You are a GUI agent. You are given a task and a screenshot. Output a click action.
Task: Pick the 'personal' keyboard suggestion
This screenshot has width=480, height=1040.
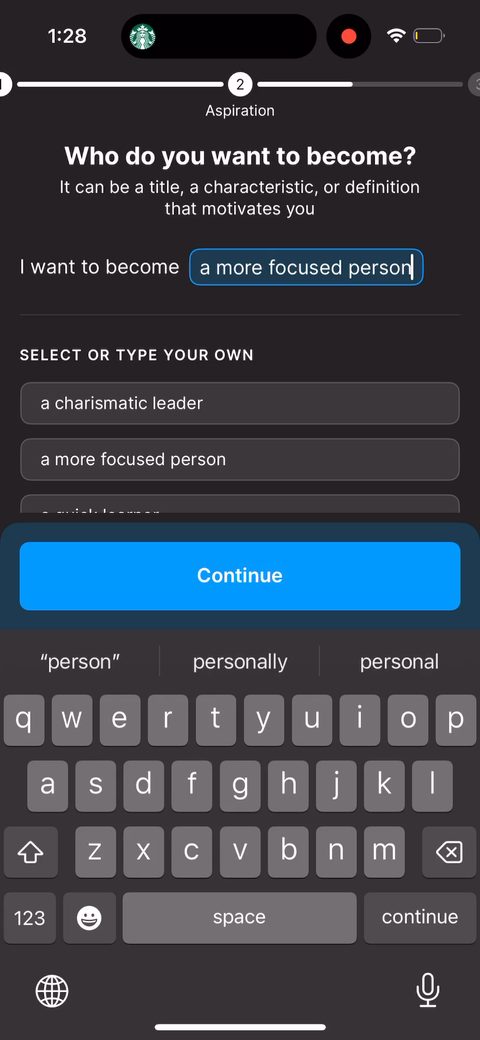coord(399,662)
